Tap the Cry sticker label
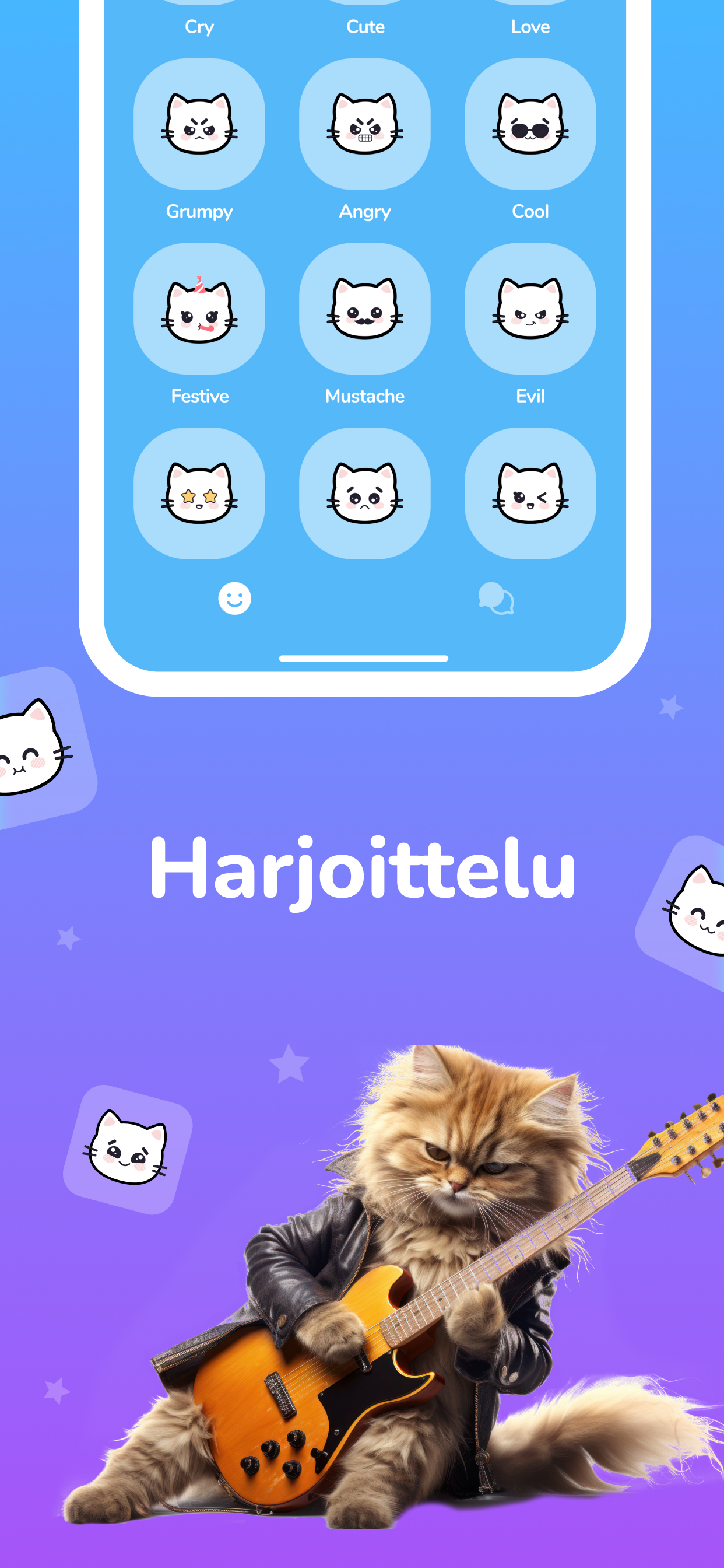This screenshot has height=1568, width=724. 199,26
